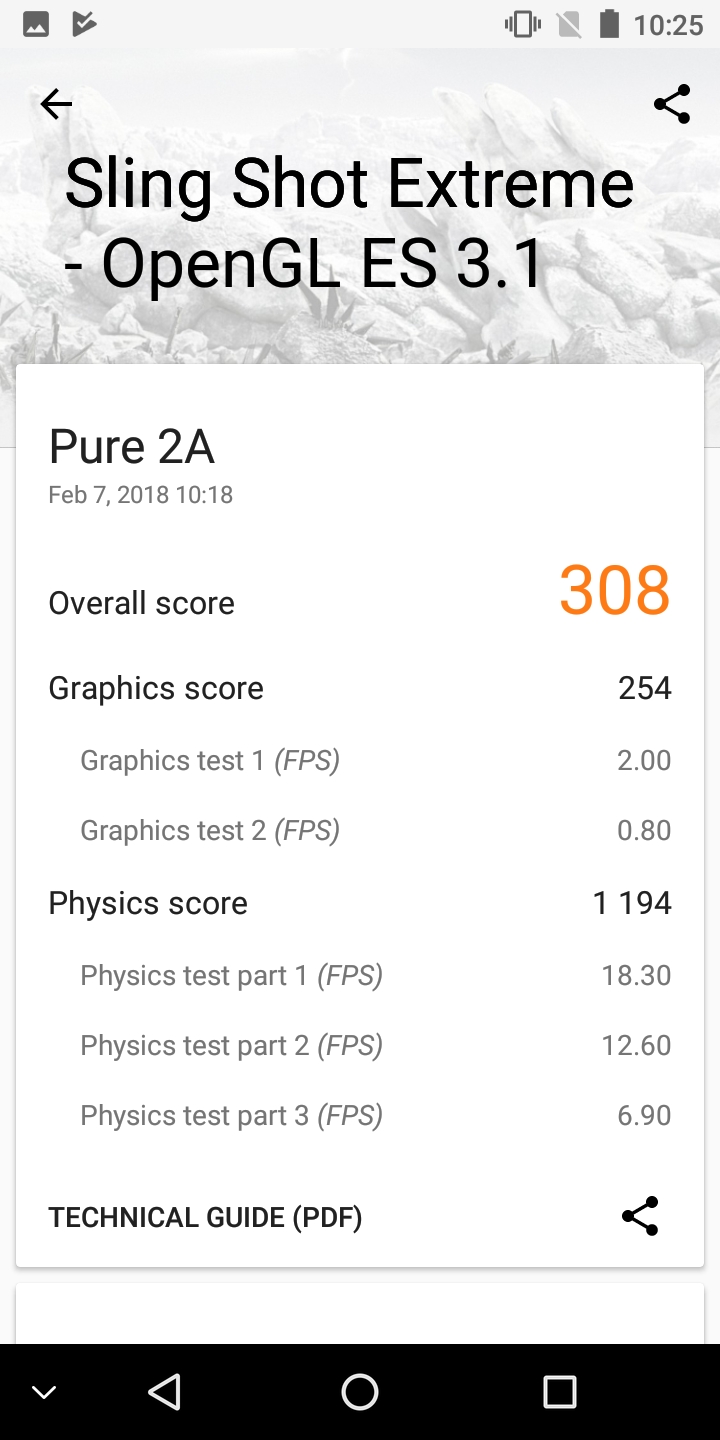
Task: Hide the navigation bar with the chevron
Action: (x=44, y=1392)
